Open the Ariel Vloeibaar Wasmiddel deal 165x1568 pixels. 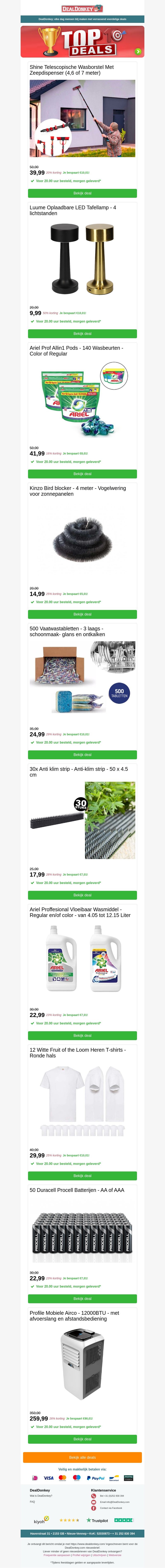pos(82,1035)
